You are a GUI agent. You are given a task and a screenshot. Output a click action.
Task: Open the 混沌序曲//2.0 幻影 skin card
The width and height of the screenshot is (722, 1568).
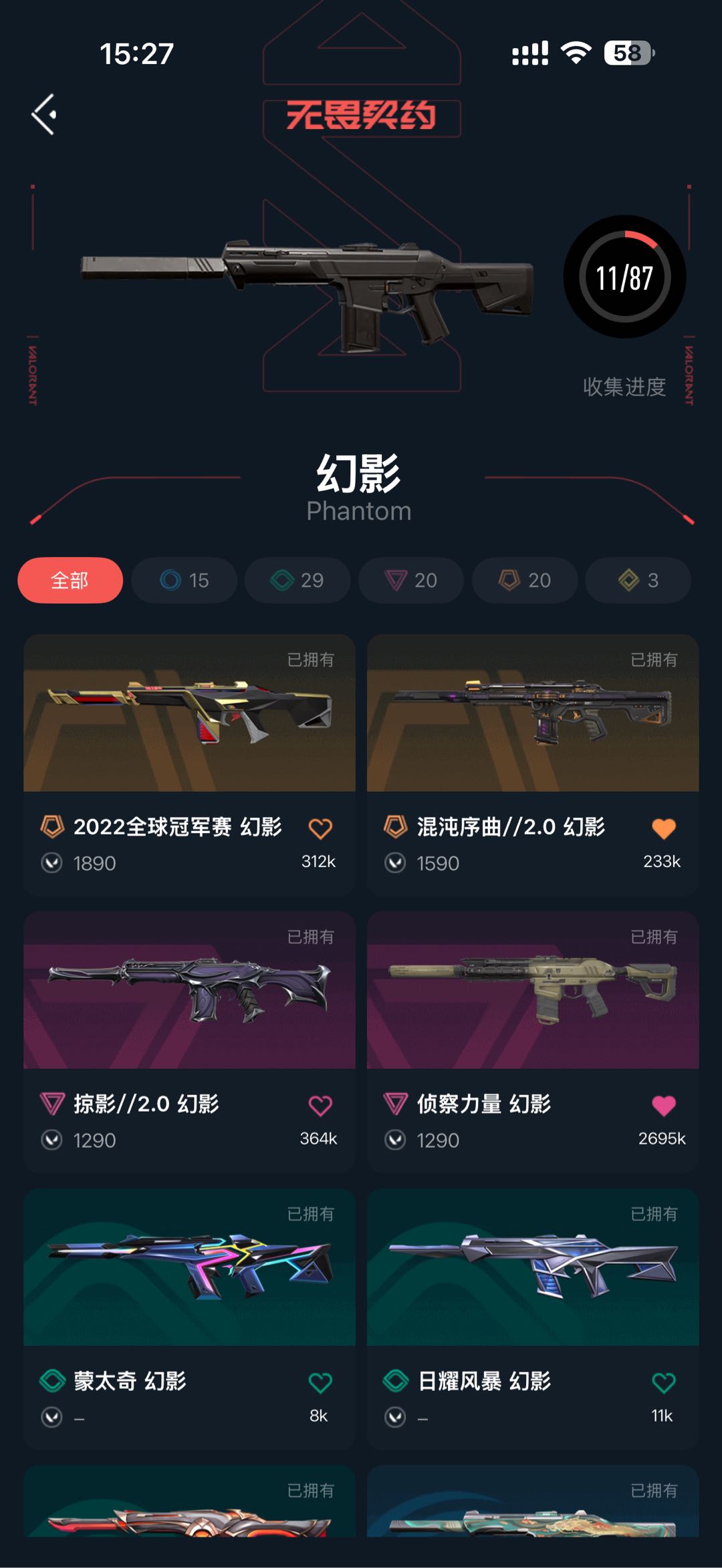point(533,764)
